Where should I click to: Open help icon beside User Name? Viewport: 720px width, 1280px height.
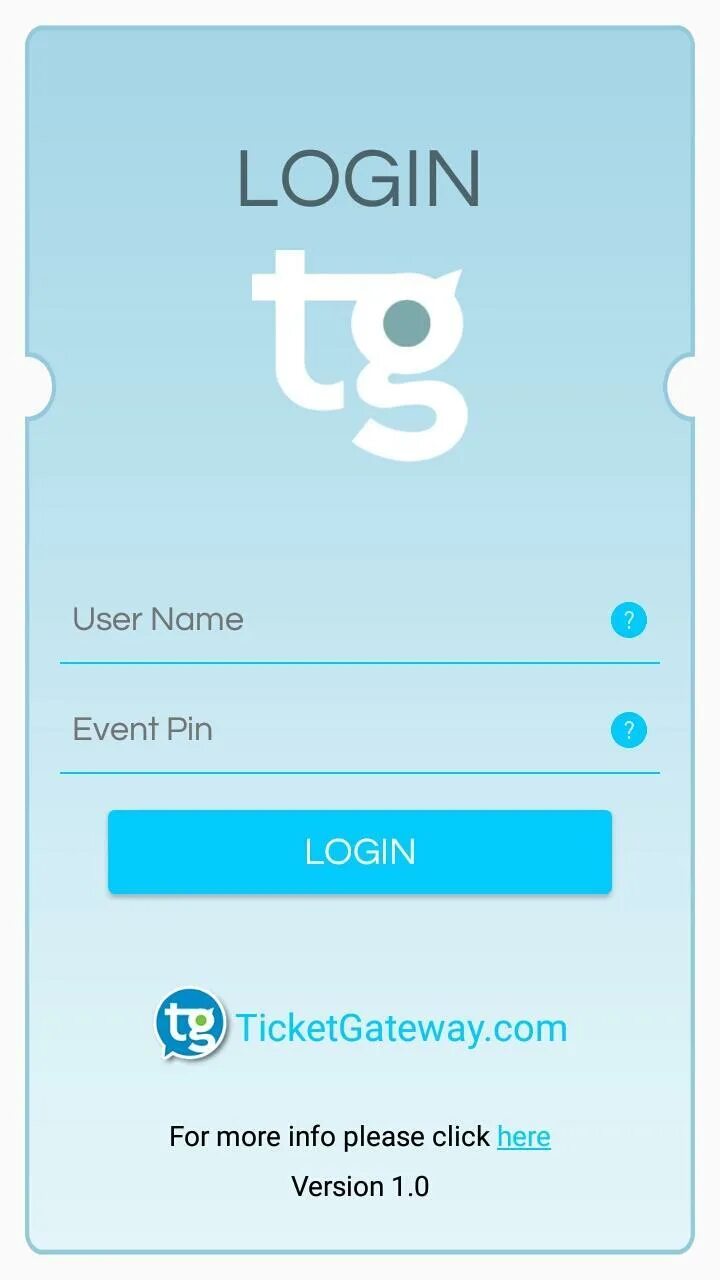pyautogui.click(x=629, y=620)
